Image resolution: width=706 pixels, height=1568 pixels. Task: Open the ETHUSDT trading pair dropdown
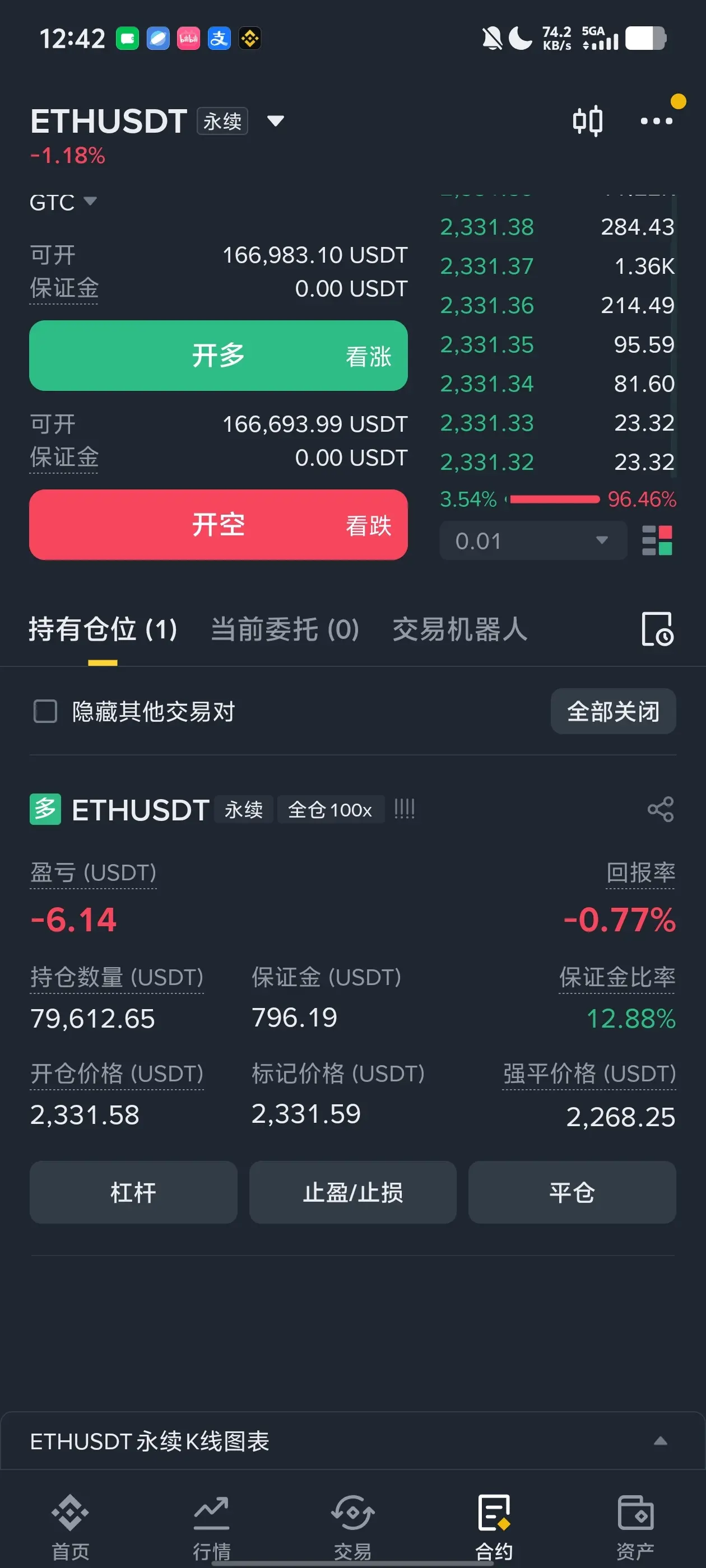tap(275, 121)
